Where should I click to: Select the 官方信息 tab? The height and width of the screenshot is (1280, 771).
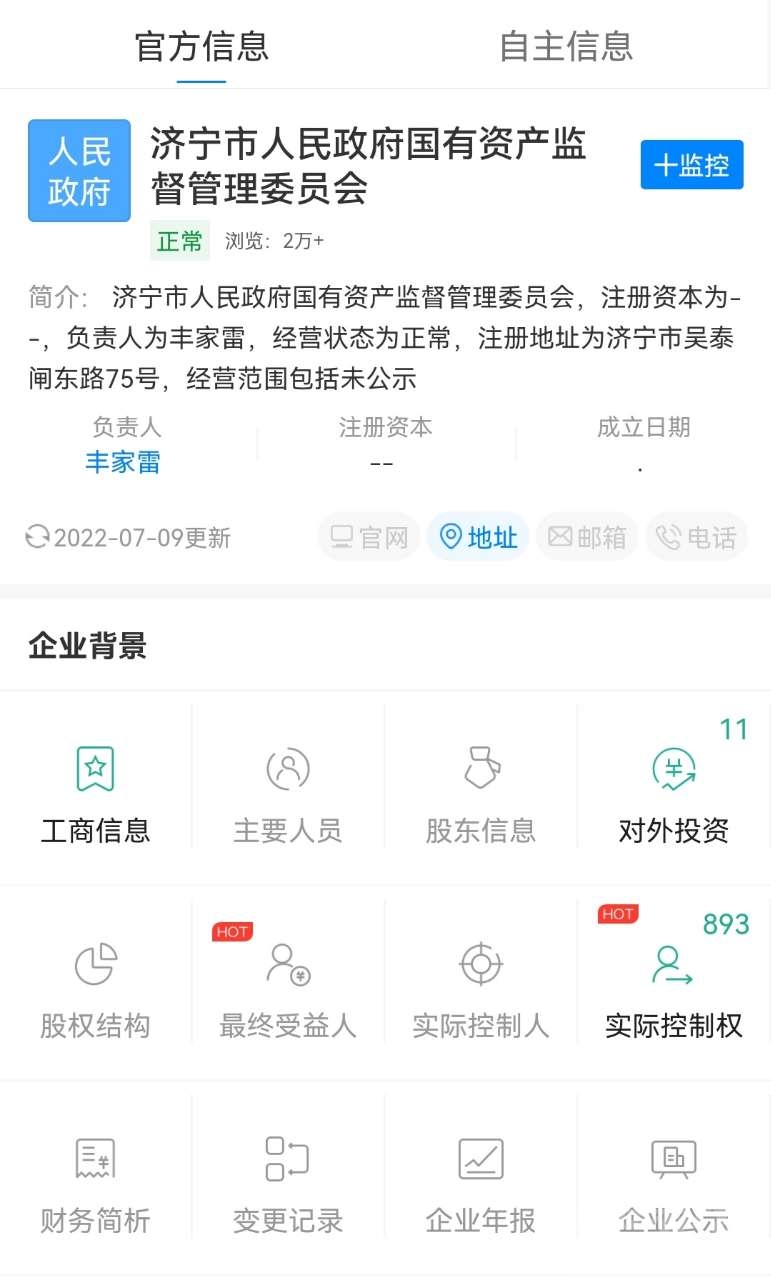(x=202, y=46)
